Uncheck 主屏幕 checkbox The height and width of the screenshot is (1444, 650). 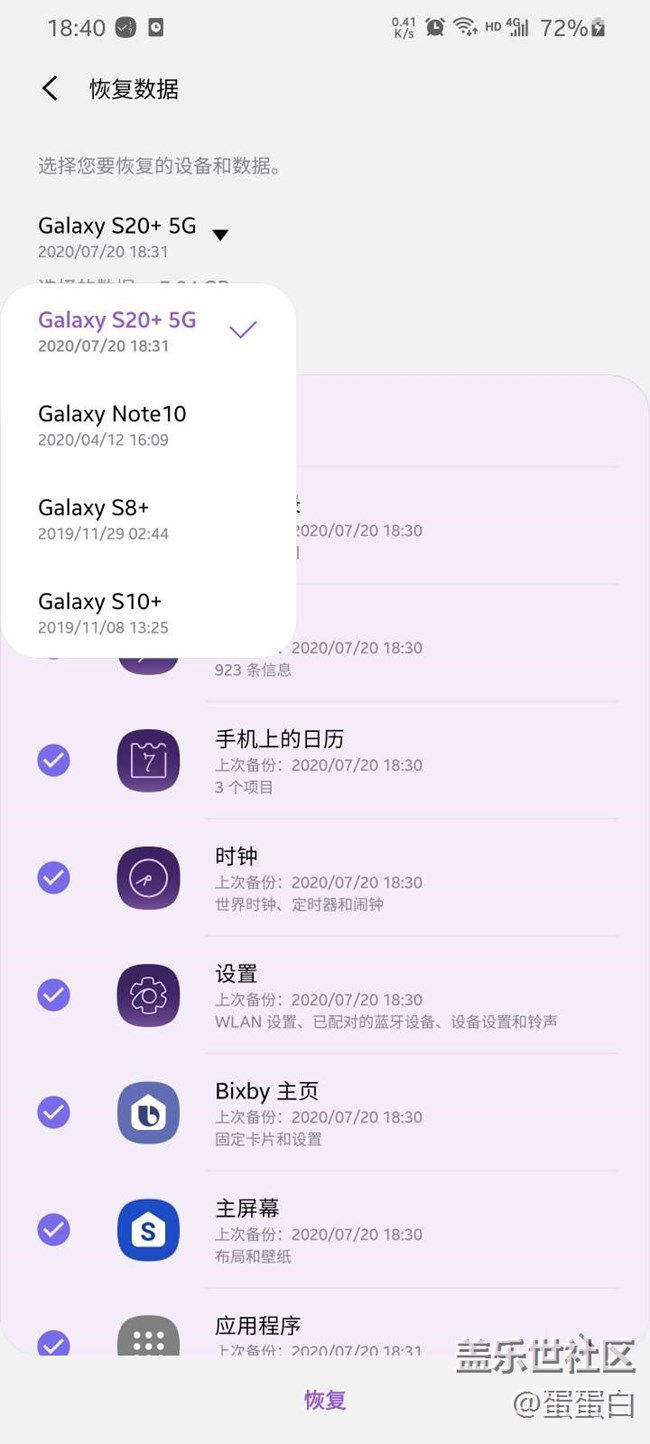click(54, 1229)
